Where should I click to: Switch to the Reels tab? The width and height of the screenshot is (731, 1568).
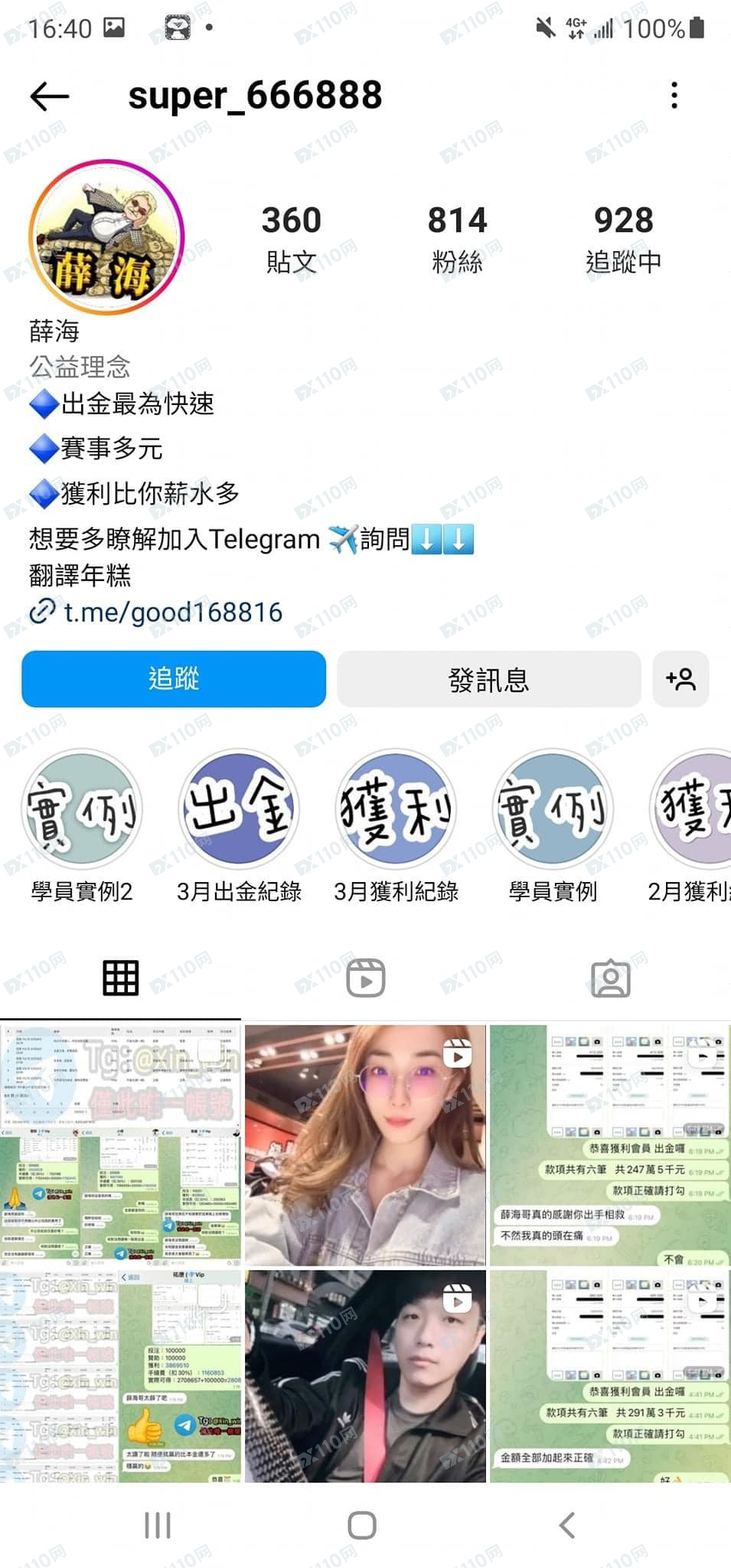point(365,978)
